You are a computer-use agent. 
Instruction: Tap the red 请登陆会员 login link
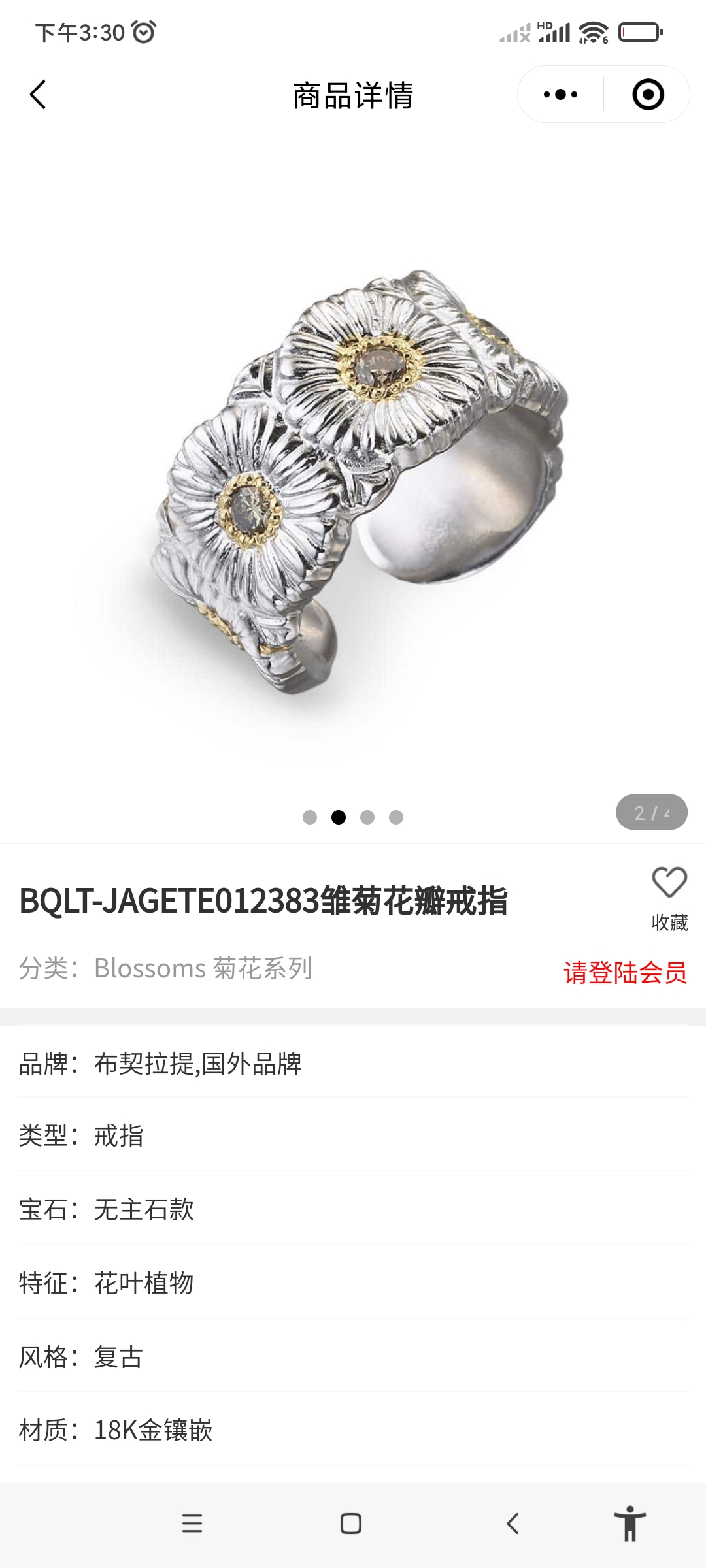pyautogui.click(x=625, y=973)
